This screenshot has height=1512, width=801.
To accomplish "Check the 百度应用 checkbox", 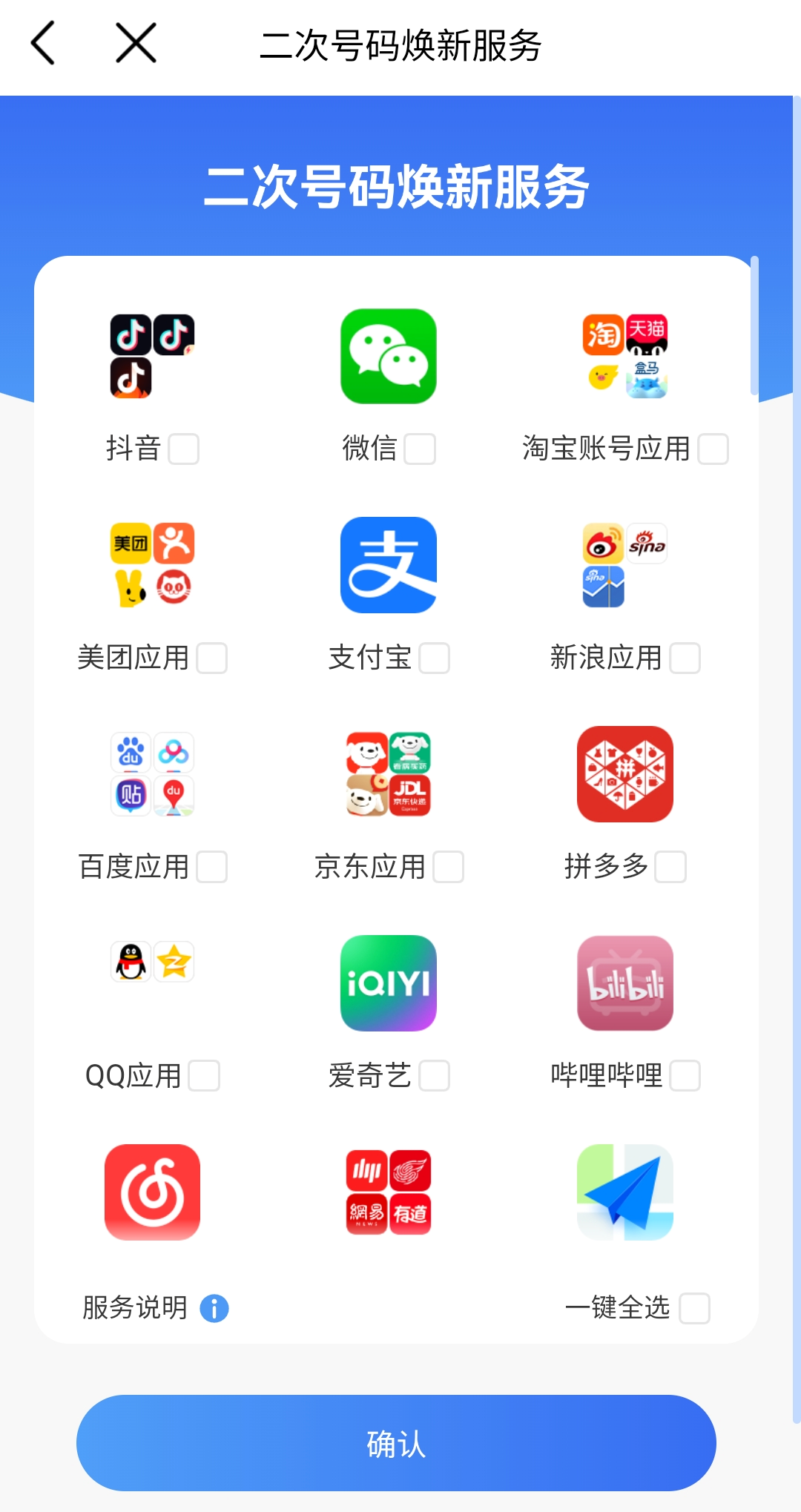I will coord(212,868).
